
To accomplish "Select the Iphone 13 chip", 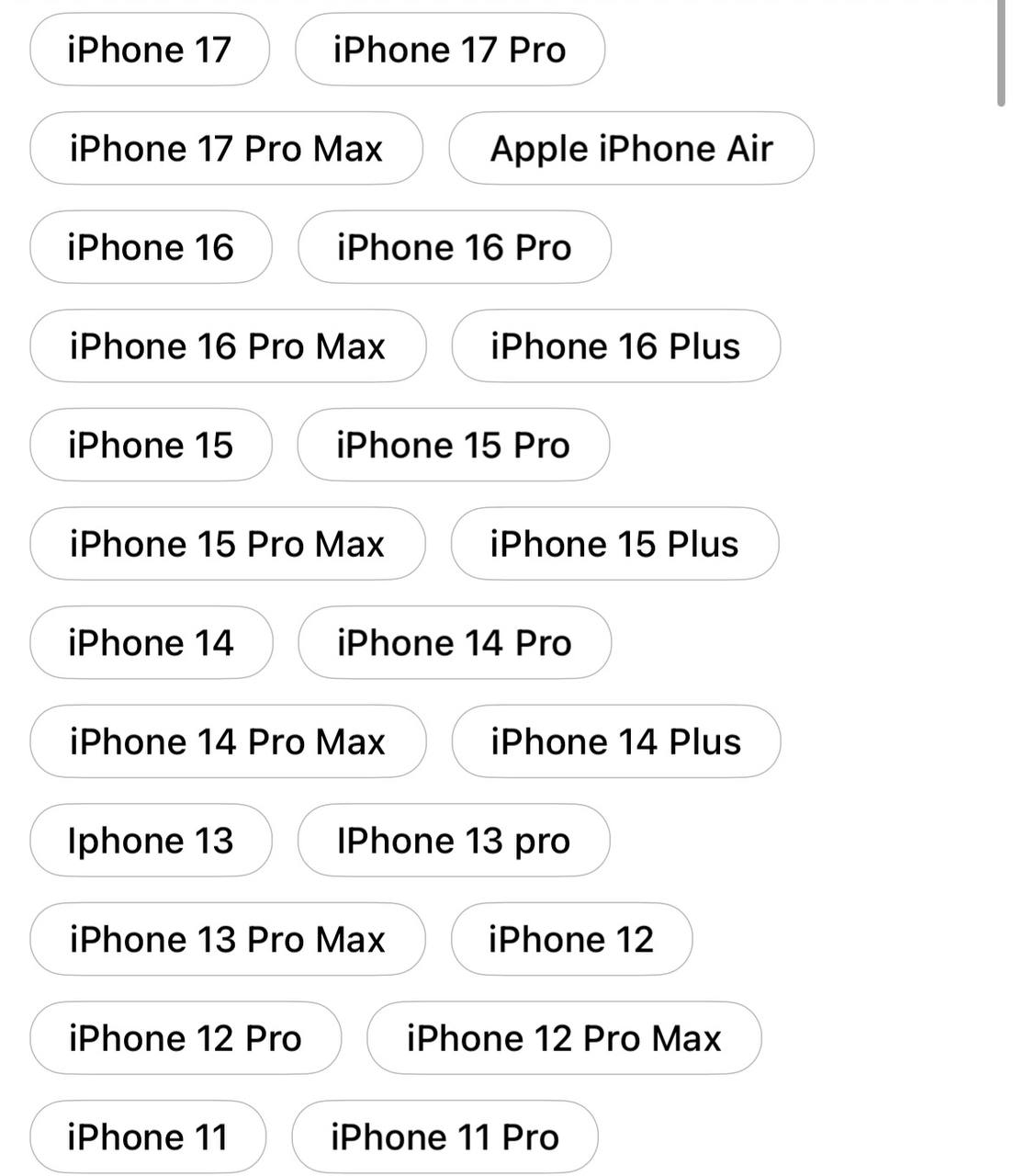I will [151, 841].
